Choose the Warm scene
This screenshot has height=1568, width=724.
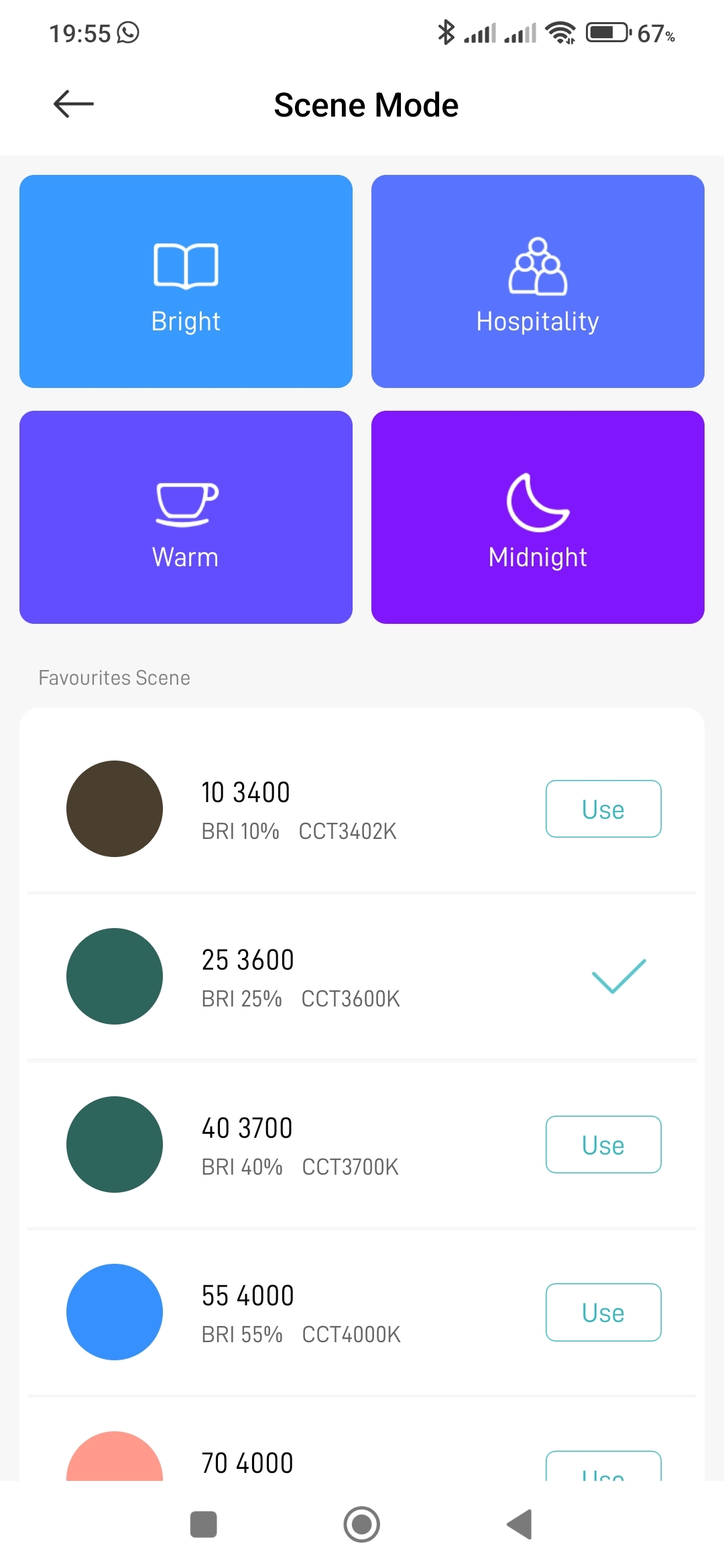click(186, 517)
